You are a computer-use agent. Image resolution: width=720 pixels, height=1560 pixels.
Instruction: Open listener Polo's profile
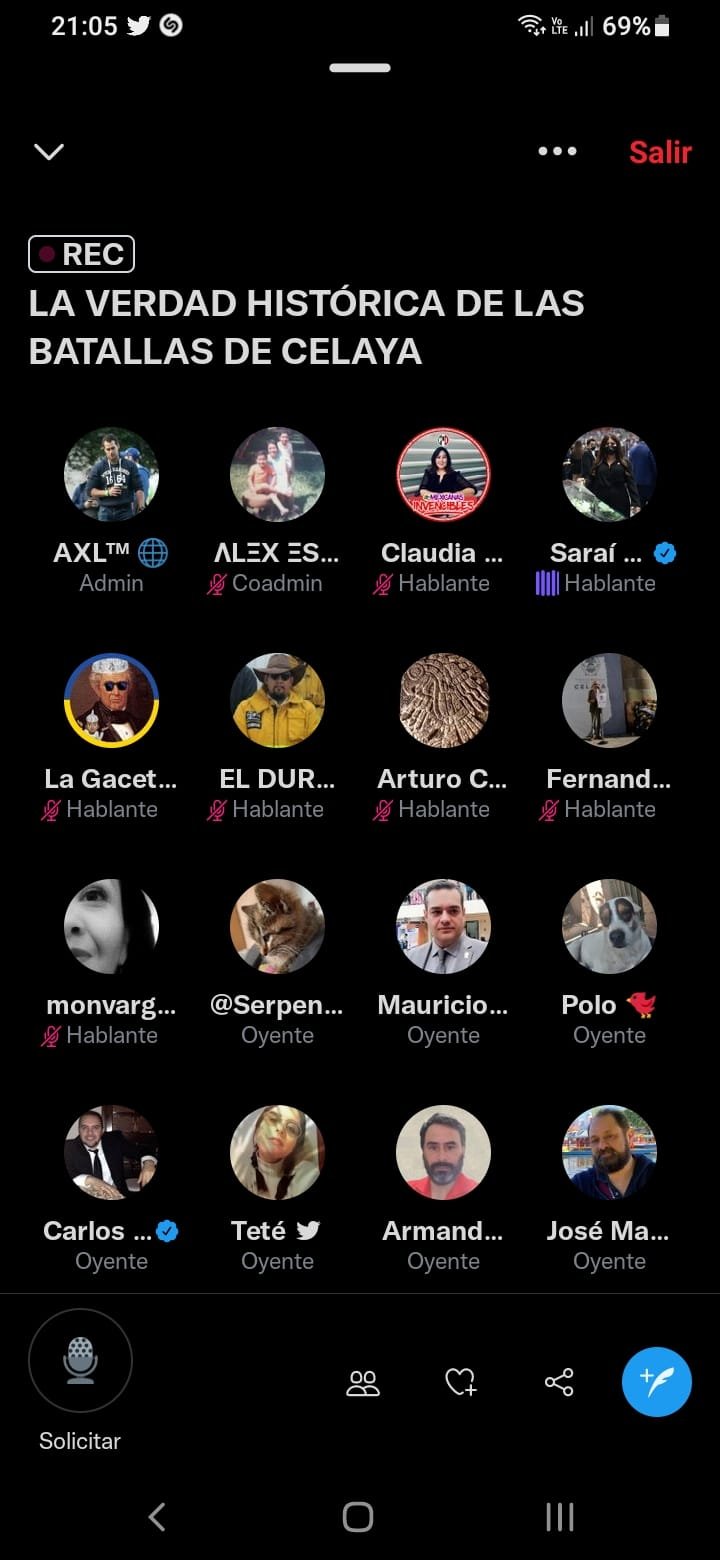tap(609, 927)
